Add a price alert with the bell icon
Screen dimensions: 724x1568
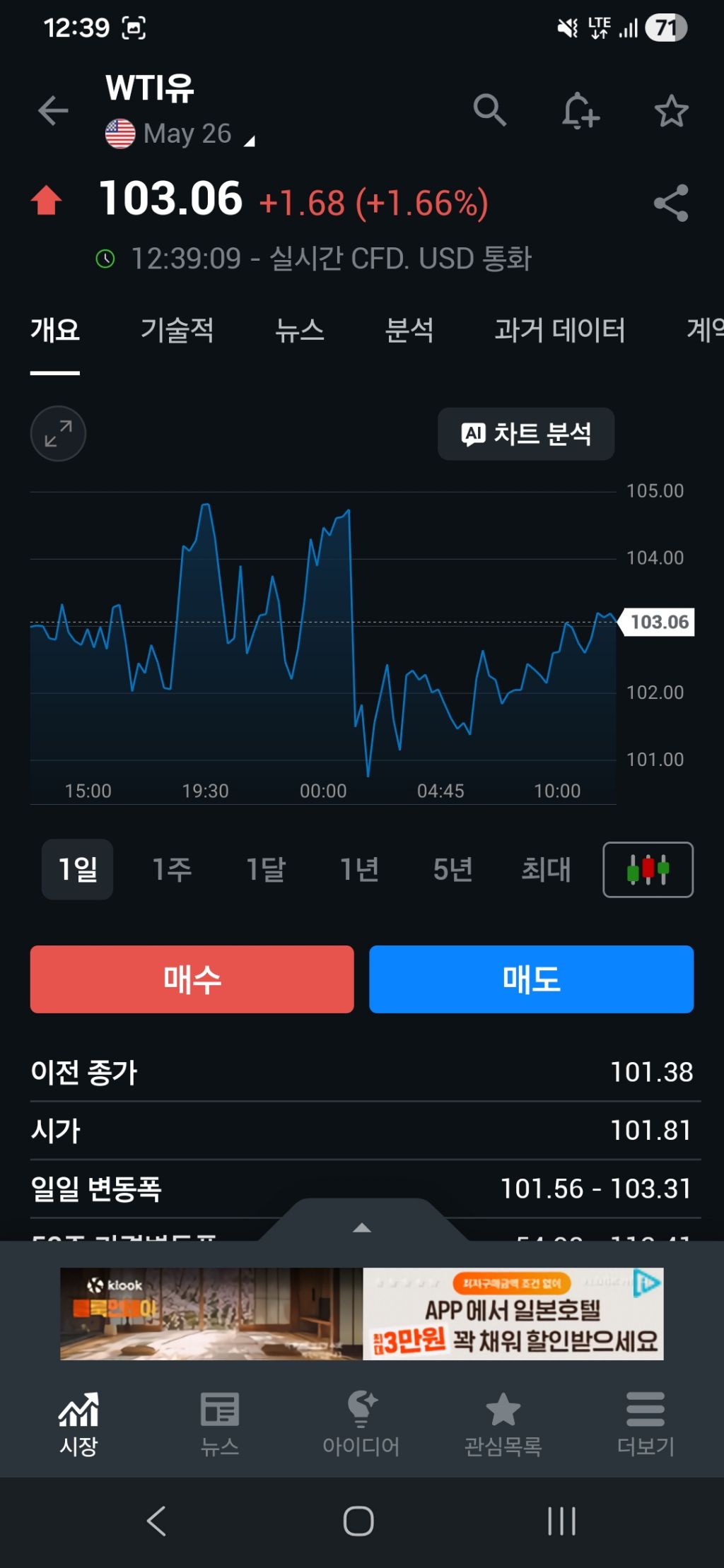point(580,110)
